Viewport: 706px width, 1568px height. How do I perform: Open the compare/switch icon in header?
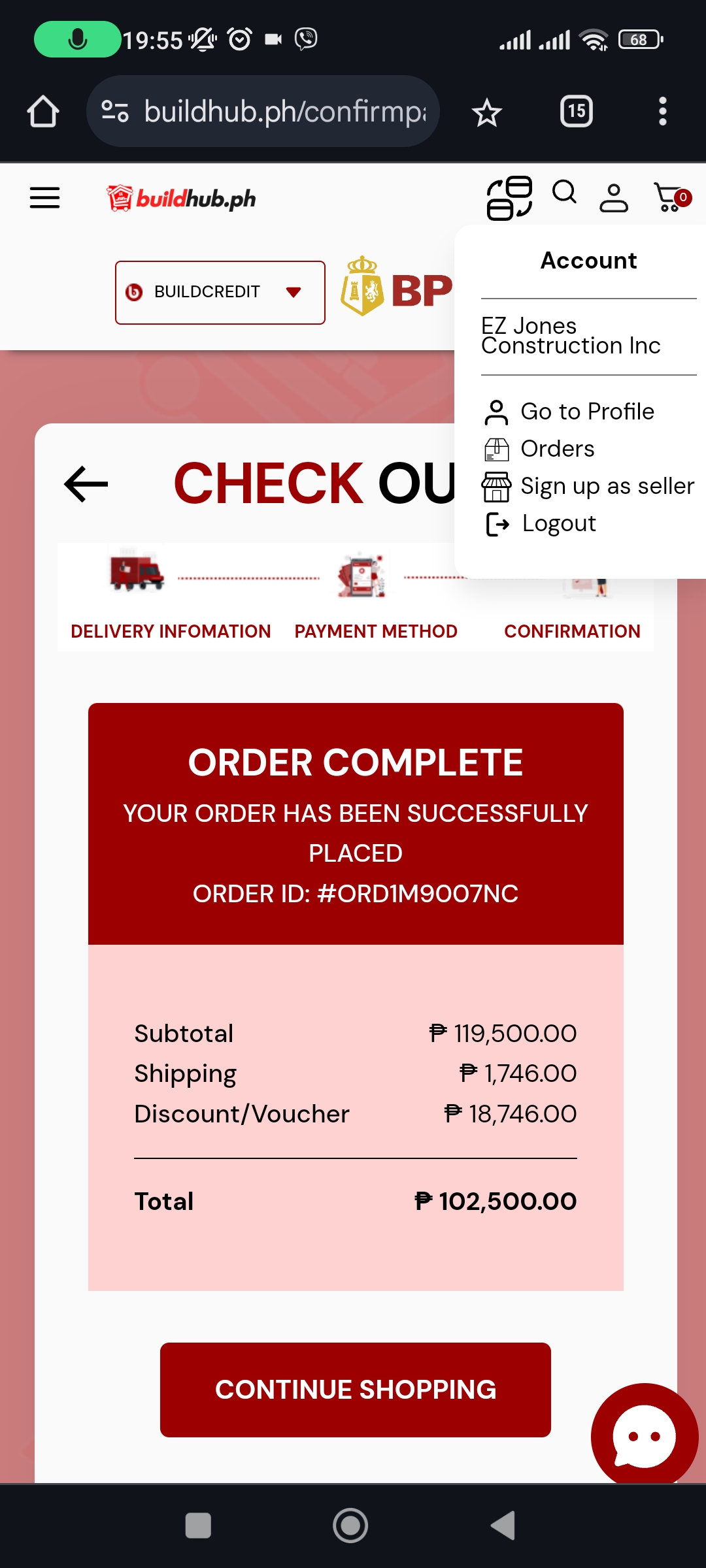click(509, 198)
